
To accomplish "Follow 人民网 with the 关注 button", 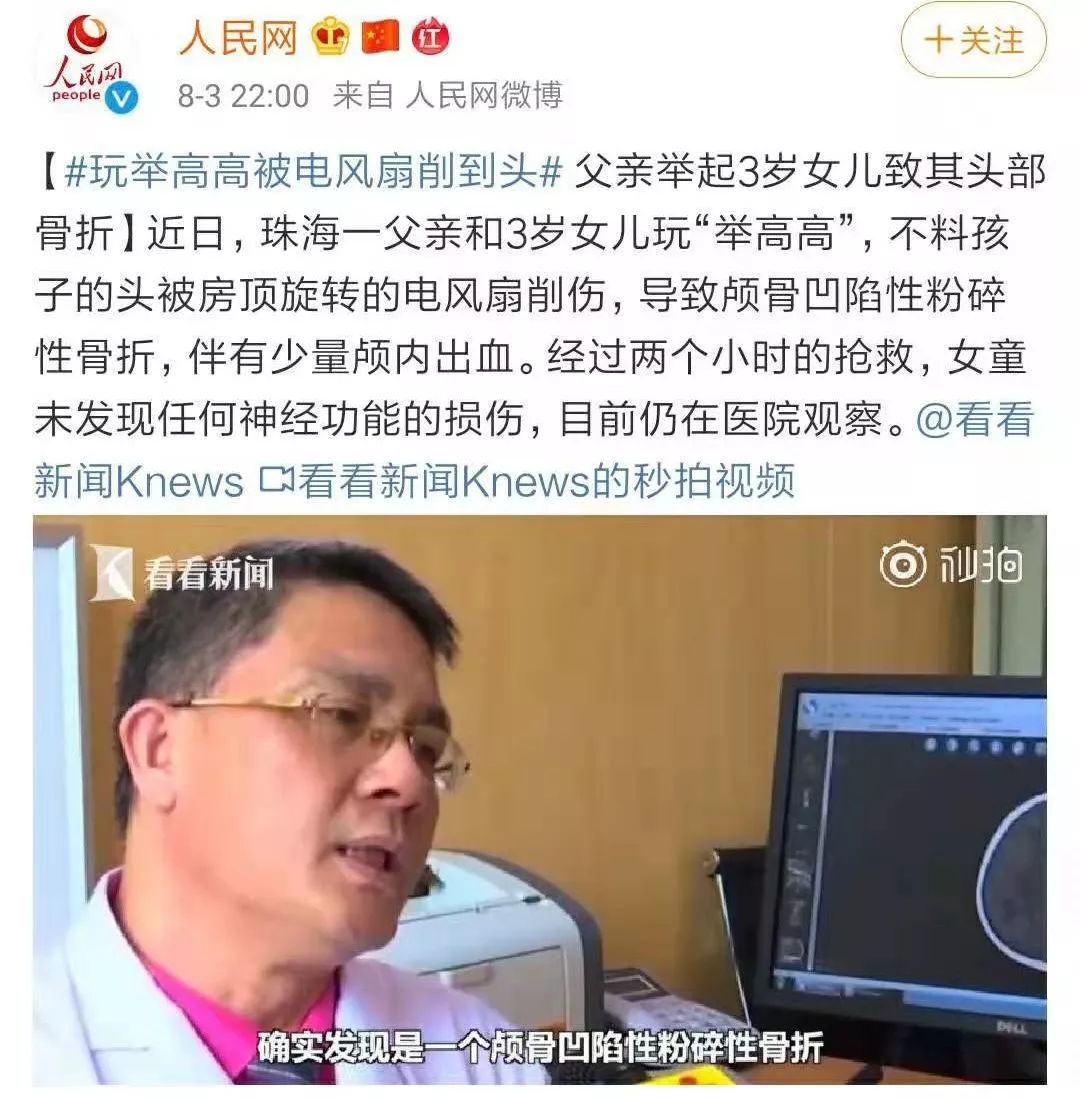I will 973,41.
